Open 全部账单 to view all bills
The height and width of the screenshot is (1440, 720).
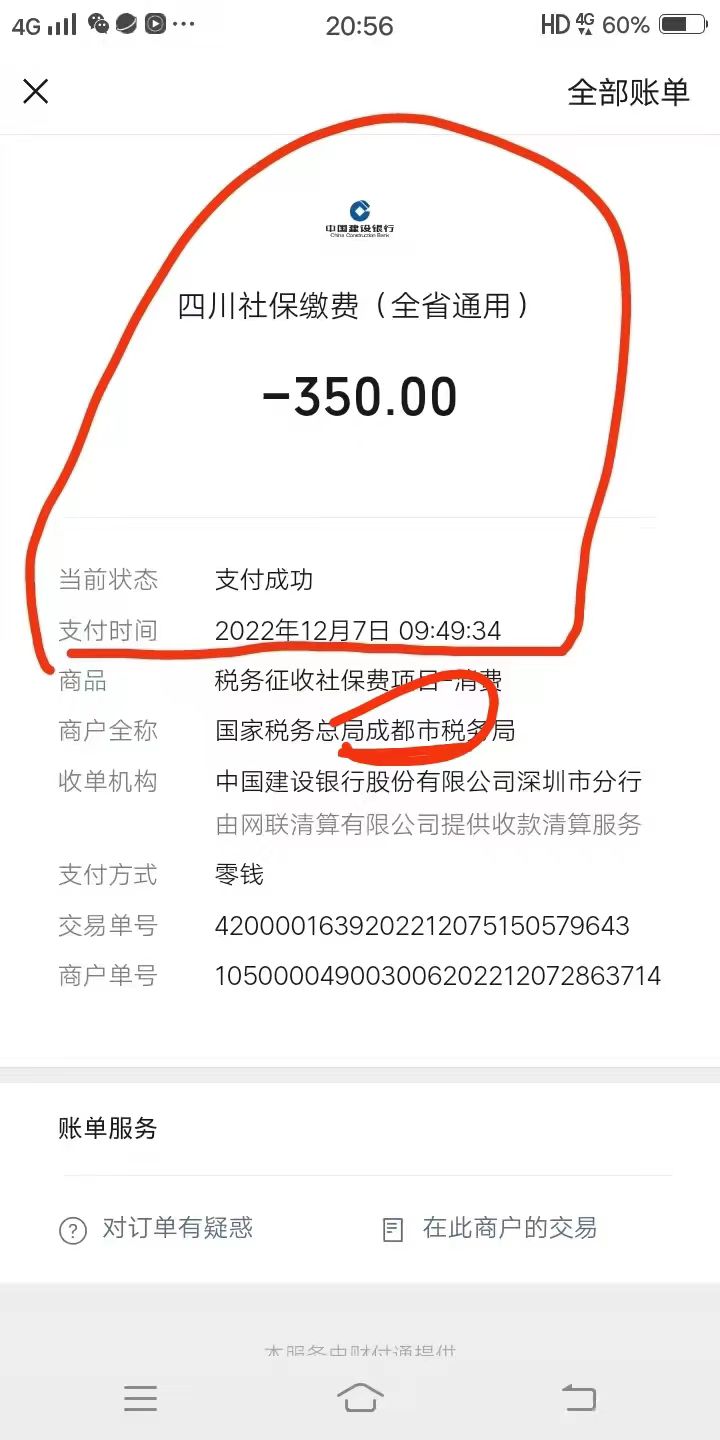tap(628, 92)
